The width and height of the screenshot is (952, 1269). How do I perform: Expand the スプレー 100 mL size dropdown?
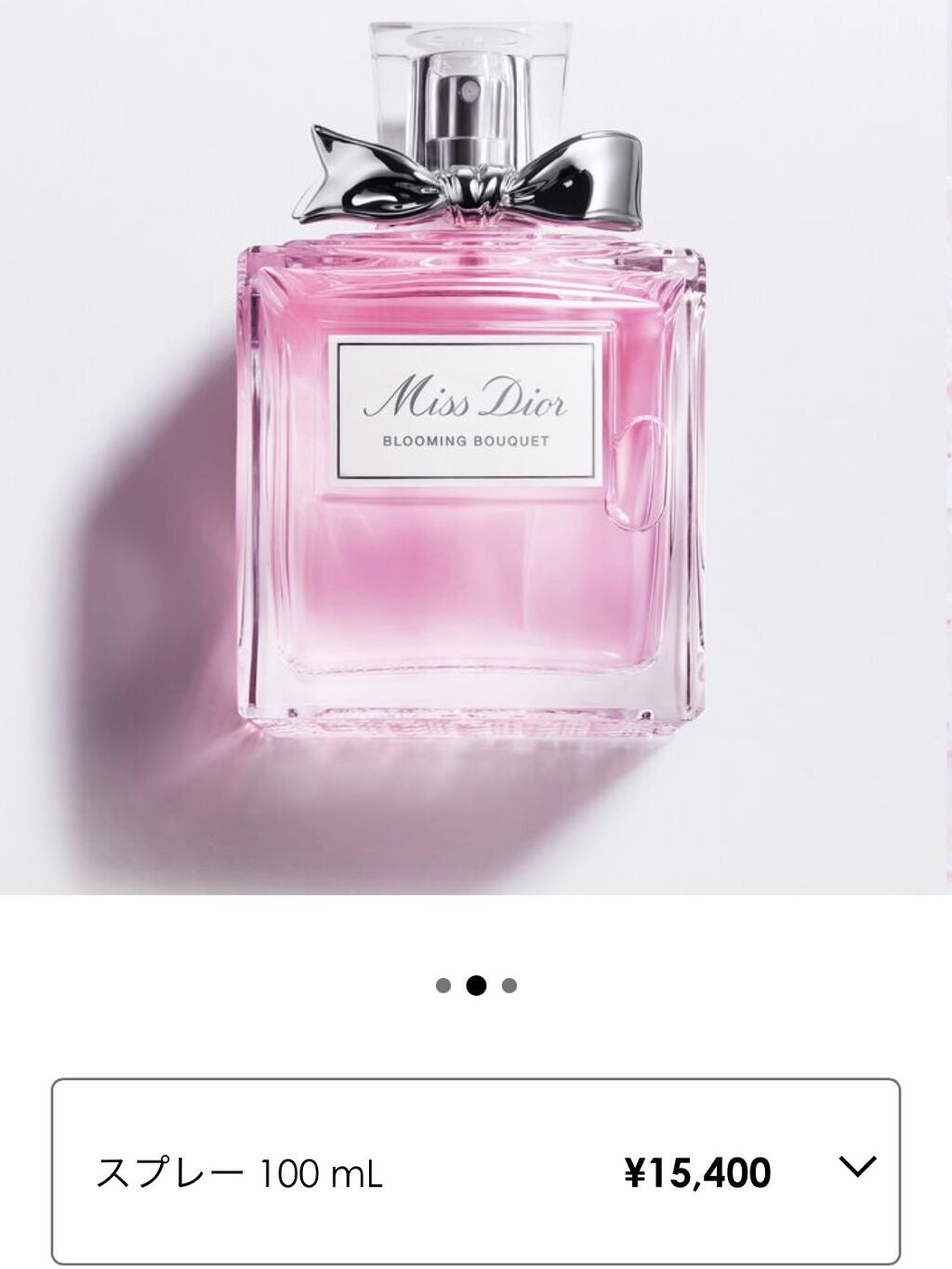click(x=857, y=1166)
